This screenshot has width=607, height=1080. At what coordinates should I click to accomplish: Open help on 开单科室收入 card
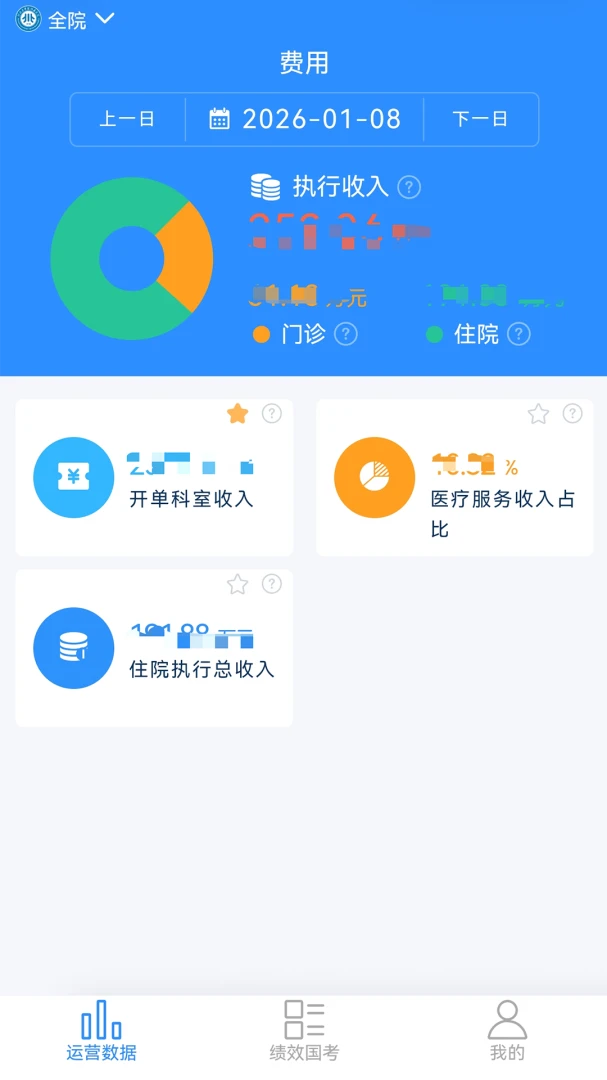point(272,413)
